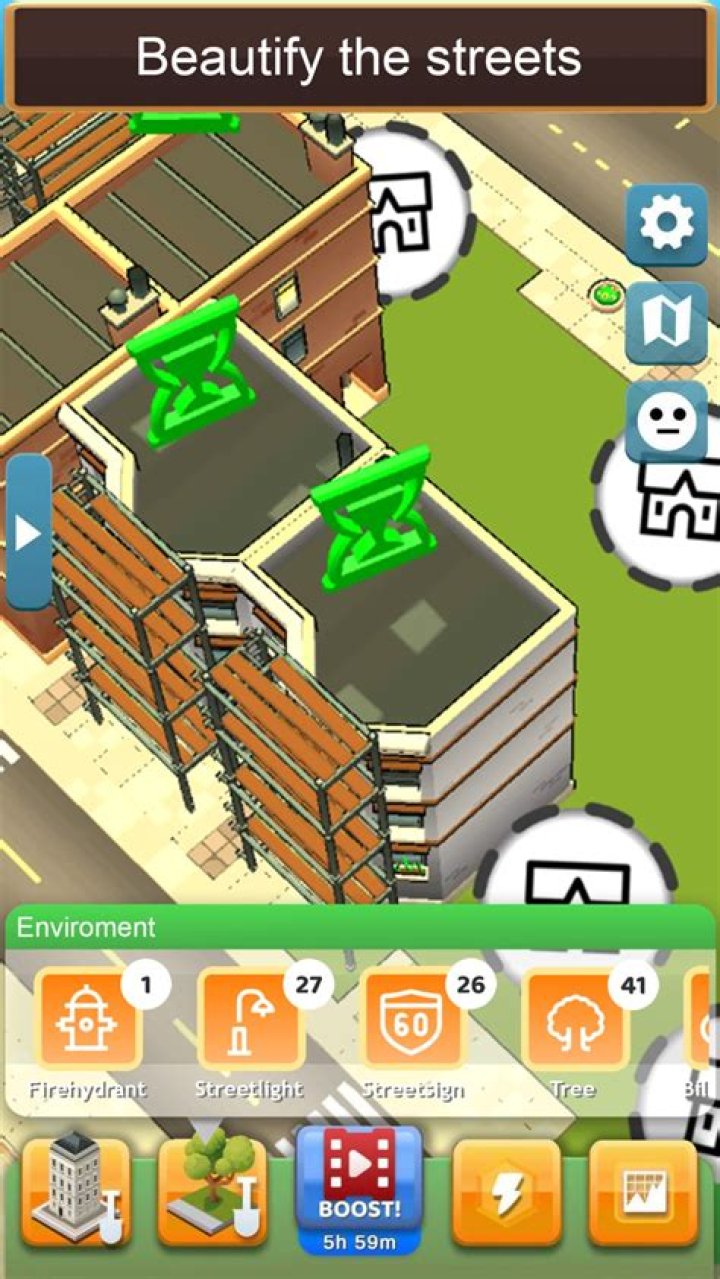The height and width of the screenshot is (1279, 720).
Task: Open the settings gear
Action: (666, 225)
